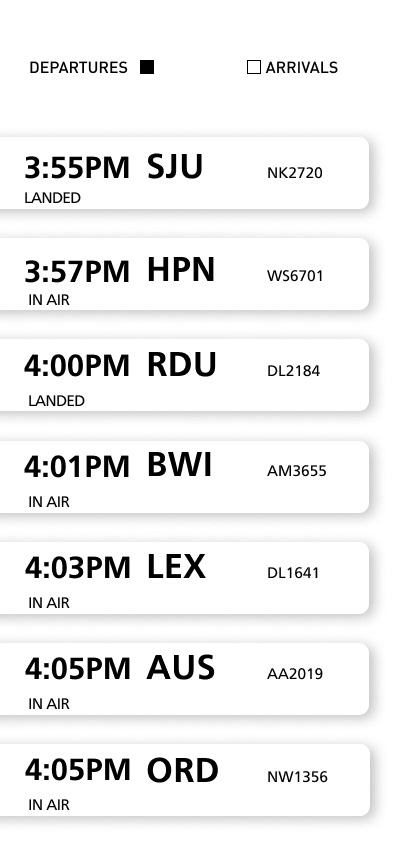Open the 3:55PM SJU flight NK2720
This screenshot has width=393, height=852.
184,173
